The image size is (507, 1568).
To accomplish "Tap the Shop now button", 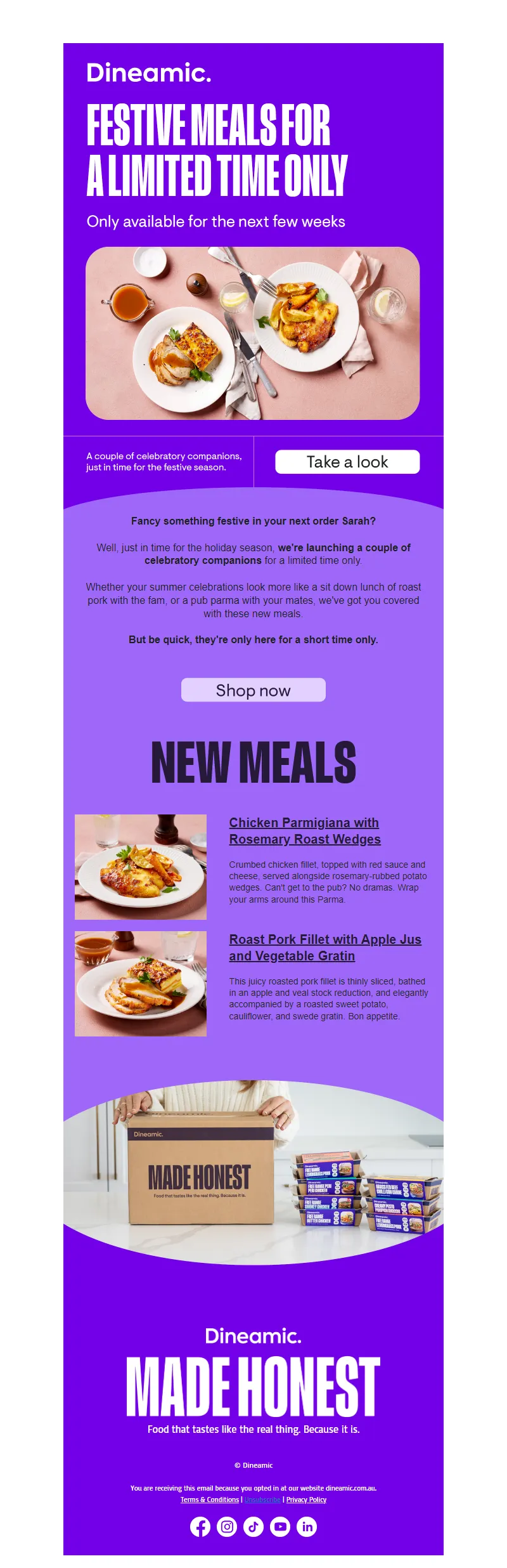I will click(x=253, y=690).
